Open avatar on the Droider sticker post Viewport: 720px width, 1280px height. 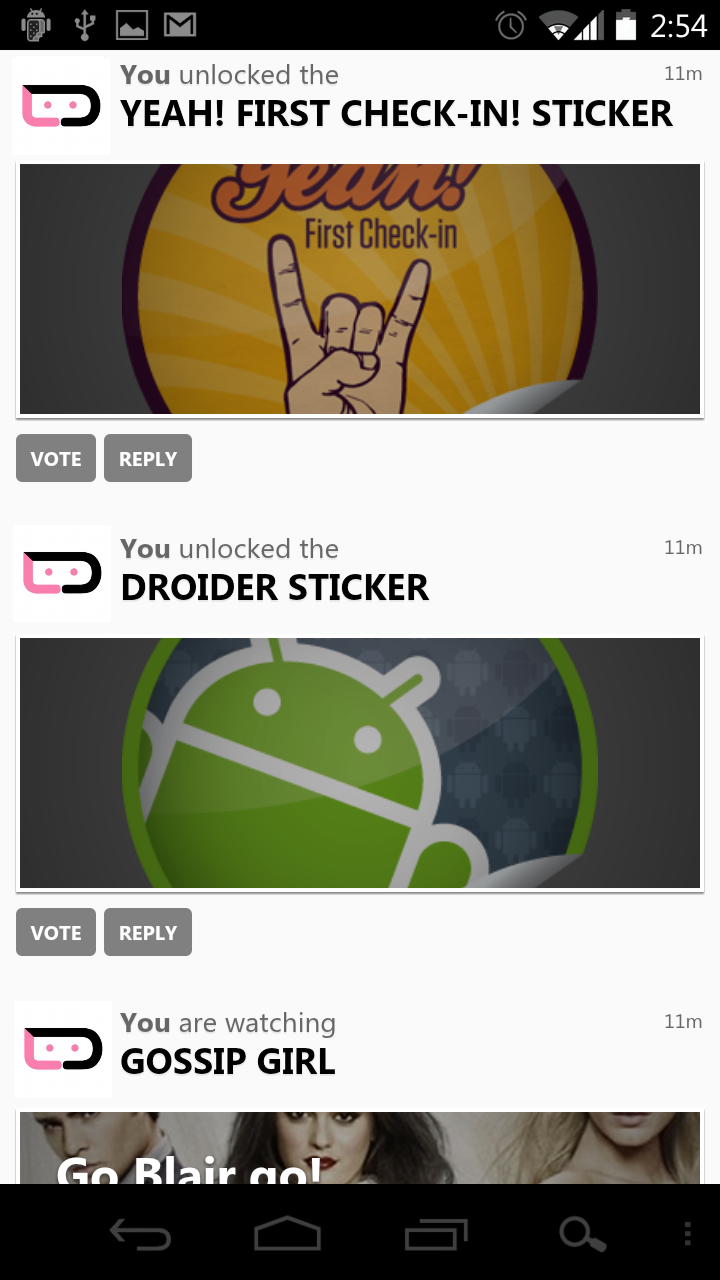[x=62, y=574]
